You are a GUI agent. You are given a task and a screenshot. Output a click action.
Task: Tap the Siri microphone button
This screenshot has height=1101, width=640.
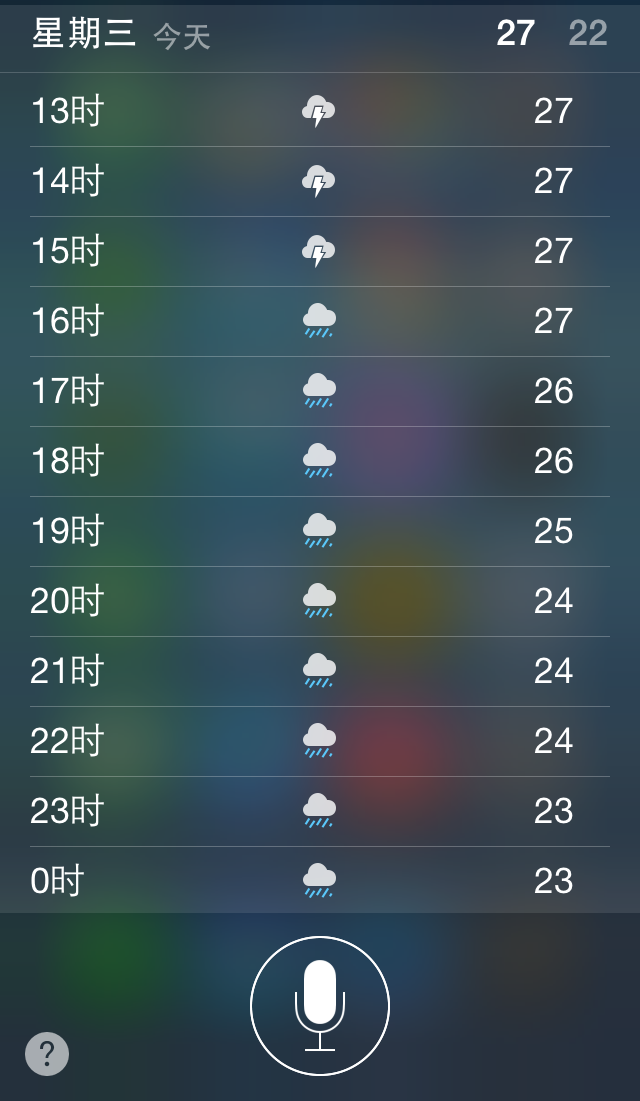tap(320, 1005)
